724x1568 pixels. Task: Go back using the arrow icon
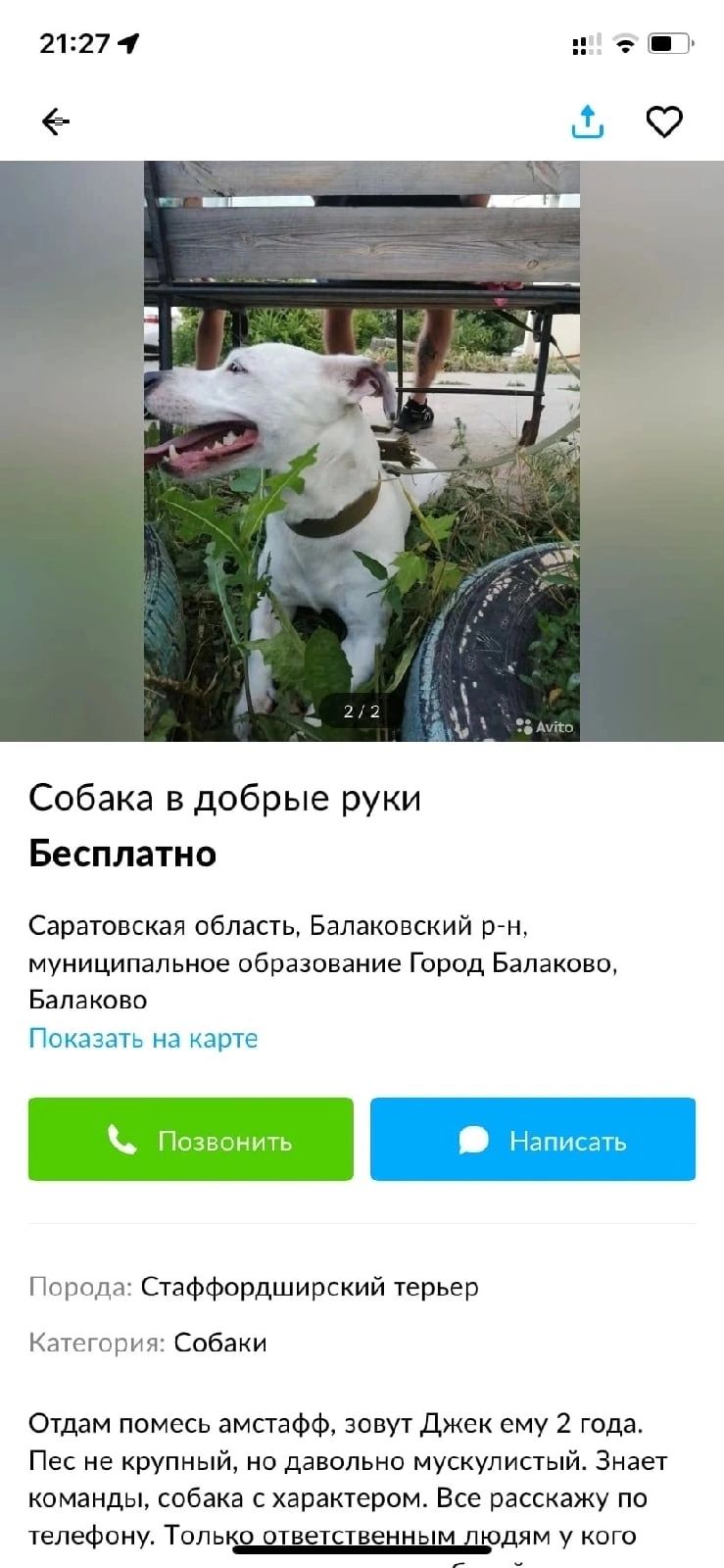[56, 122]
